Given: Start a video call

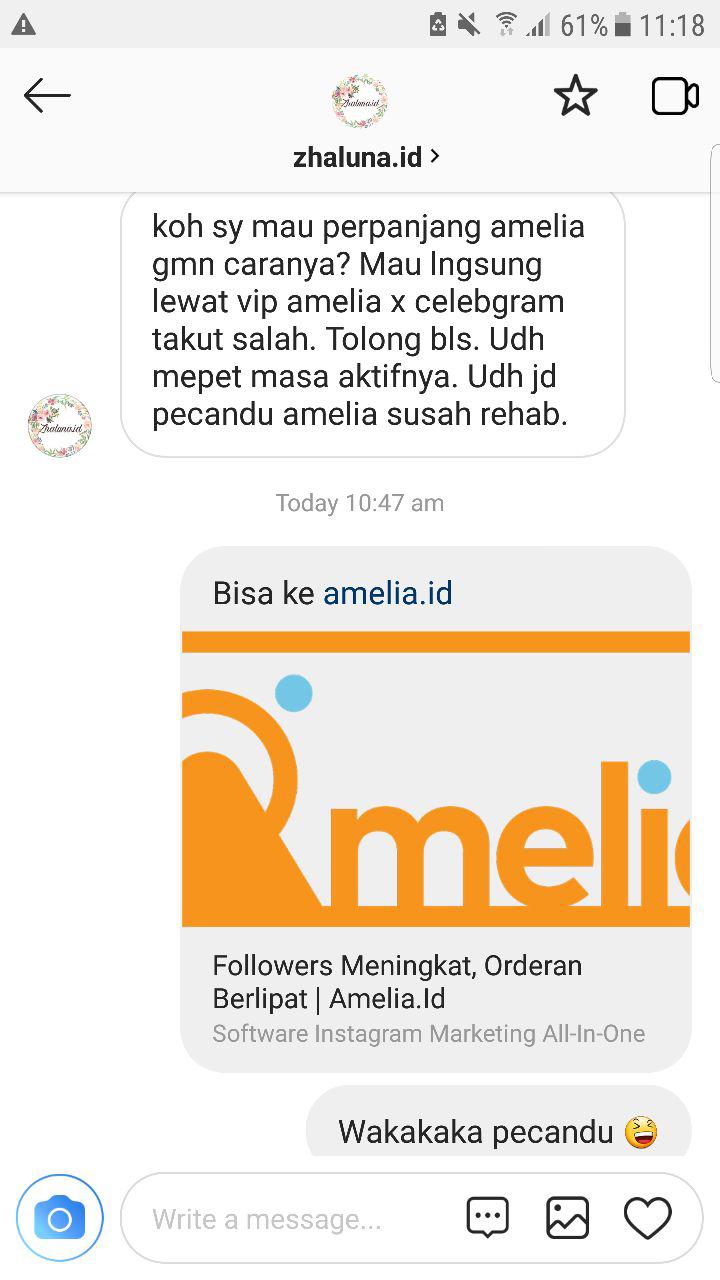Looking at the screenshot, I should (x=675, y=97).
